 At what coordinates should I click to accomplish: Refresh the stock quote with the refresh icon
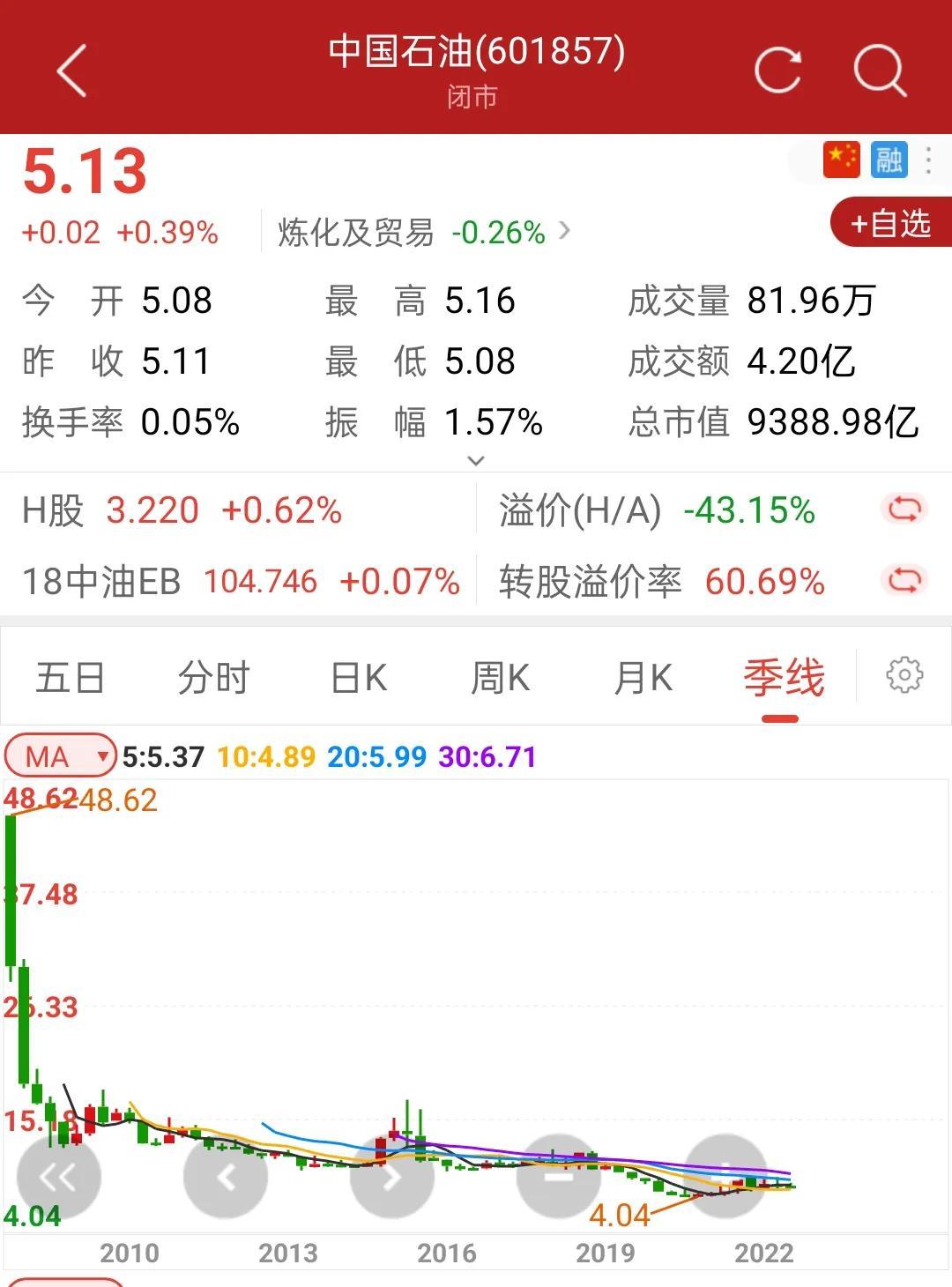pyautogui.click(x=779, y=71)
